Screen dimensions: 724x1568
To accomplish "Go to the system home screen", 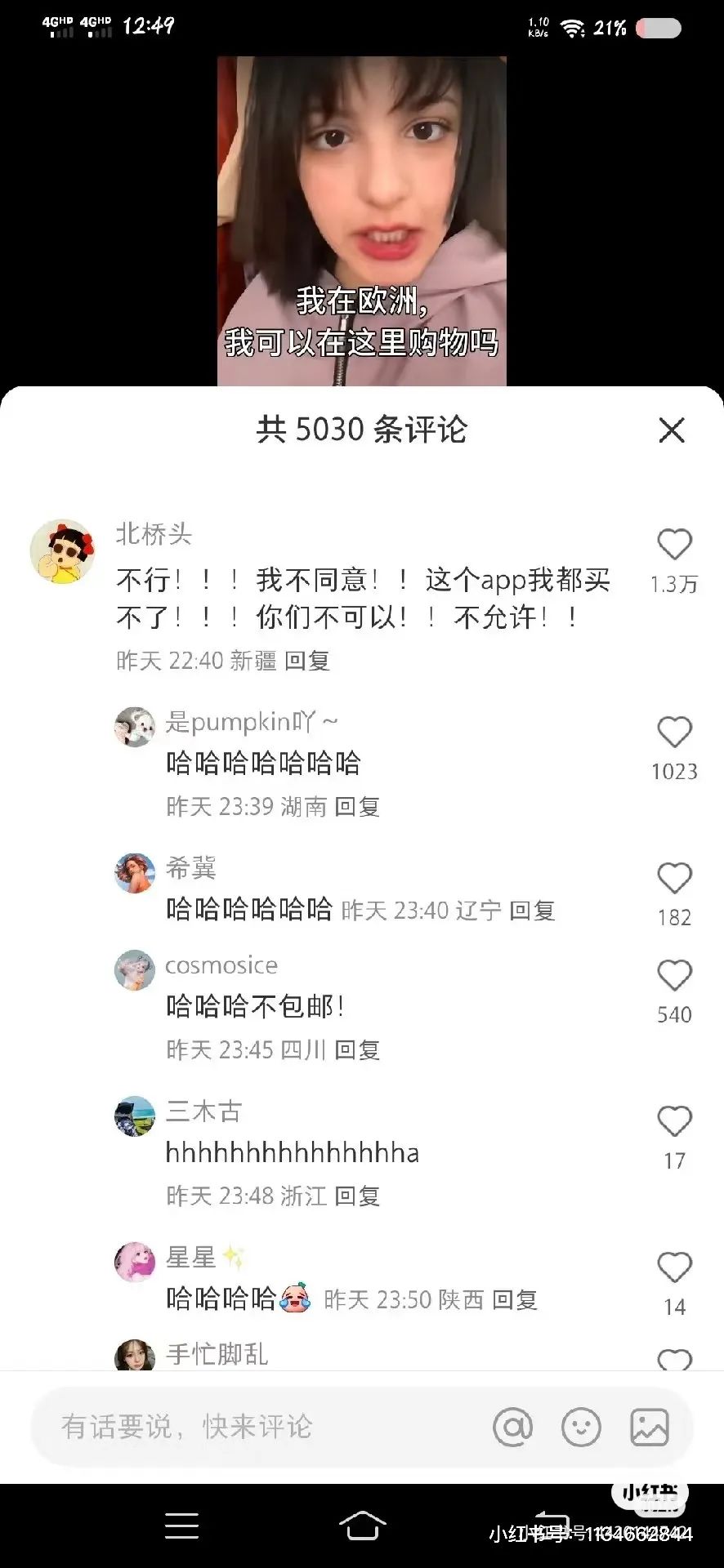I will coord(362,1526).
